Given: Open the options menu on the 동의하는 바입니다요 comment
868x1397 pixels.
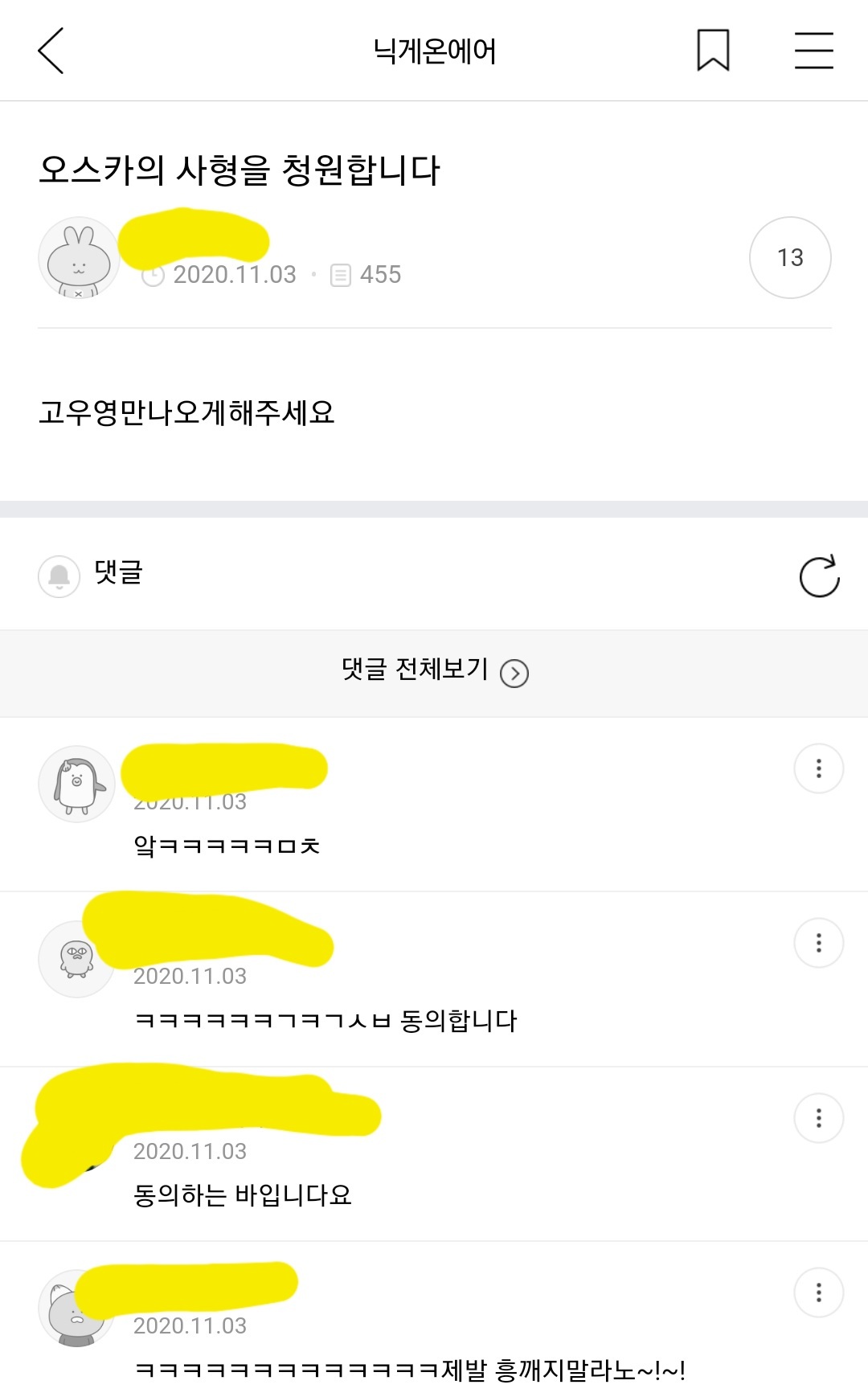Looking at the screenshot, I should (x=819, y=1116).
